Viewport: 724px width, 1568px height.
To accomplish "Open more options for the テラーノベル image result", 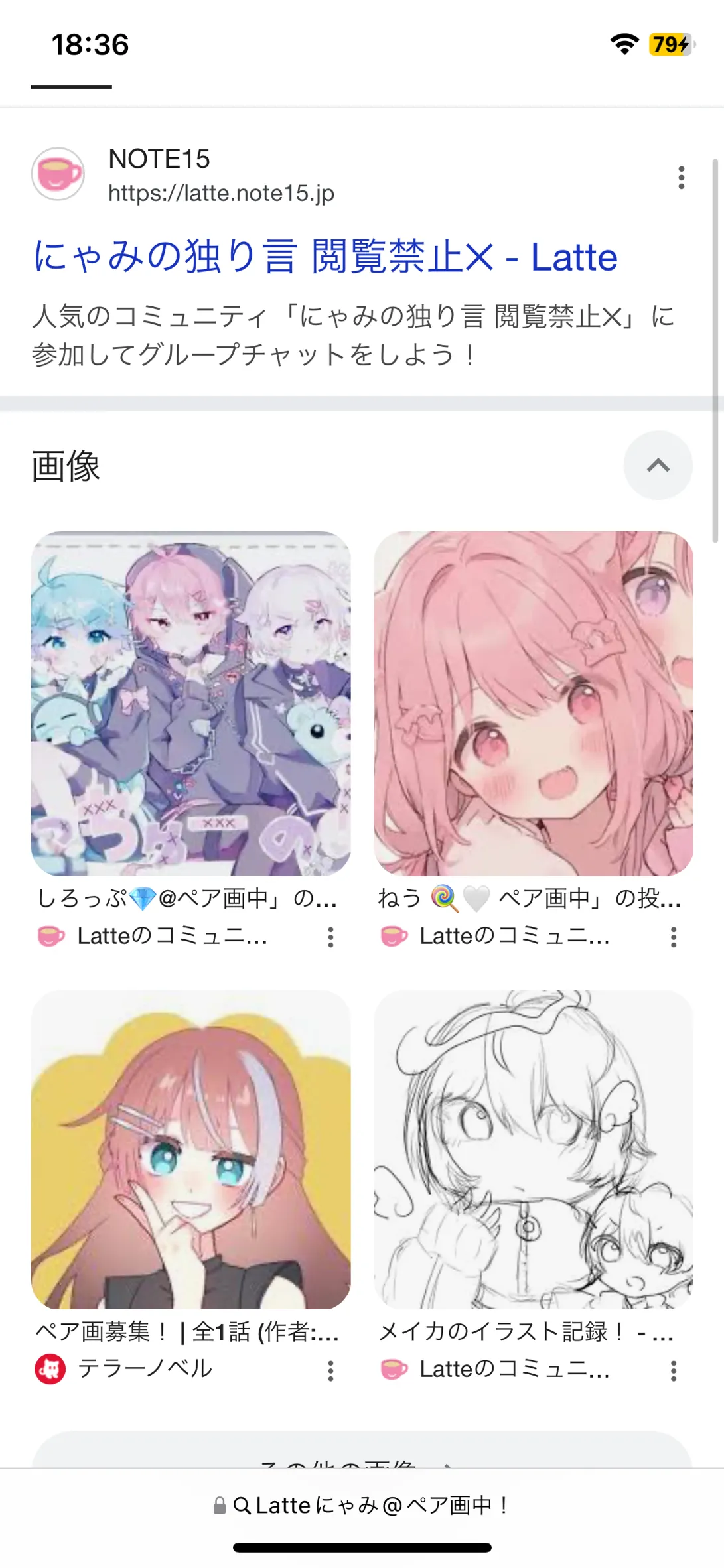I will (x=330, y=1371).
